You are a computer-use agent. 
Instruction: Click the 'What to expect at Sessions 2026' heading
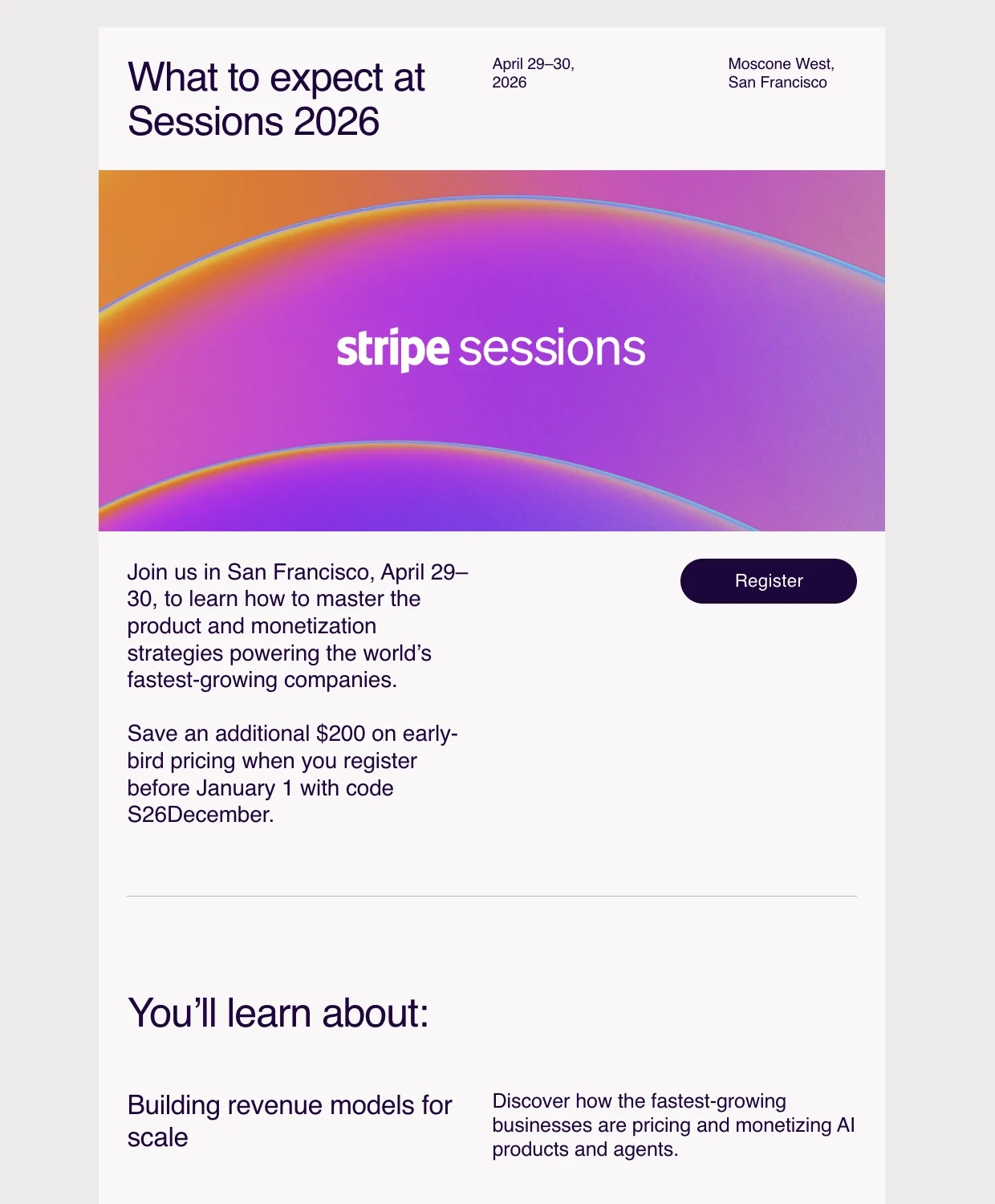click(276, 100)
